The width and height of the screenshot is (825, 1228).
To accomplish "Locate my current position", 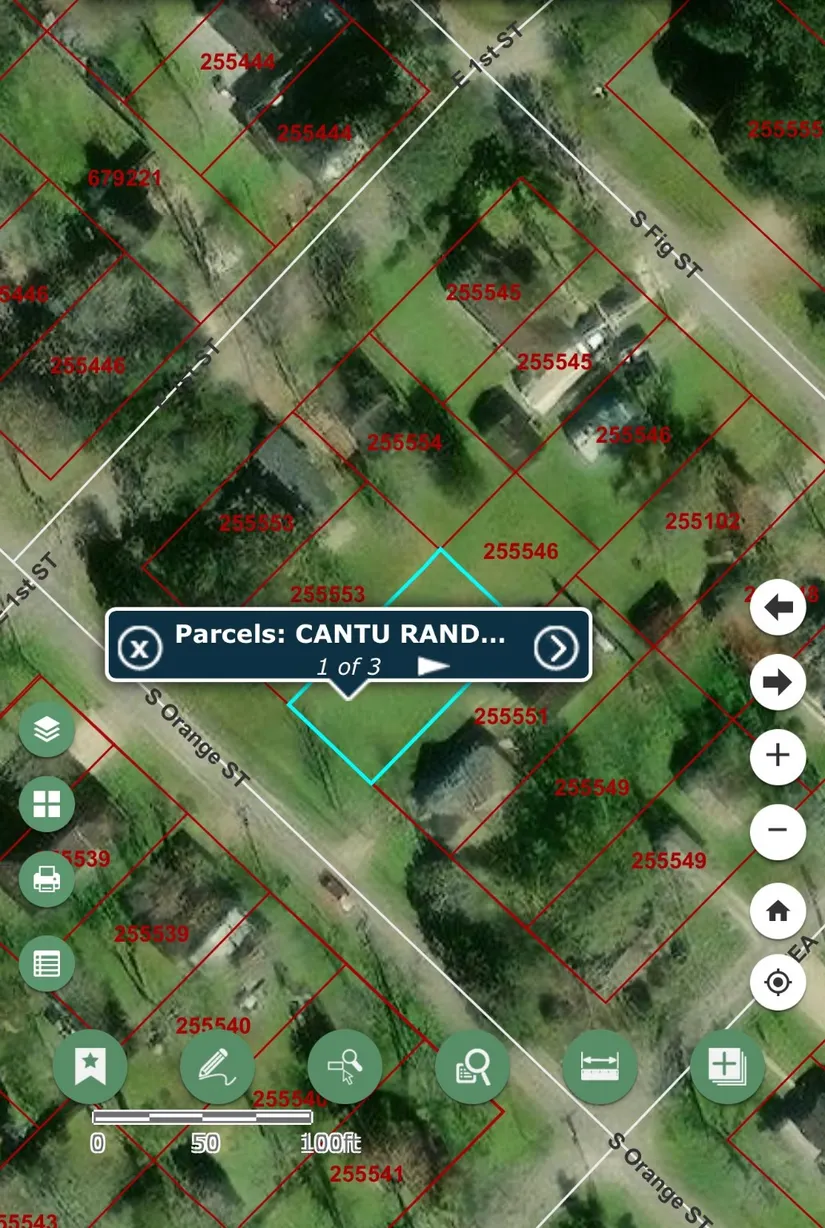I will (778, 982).
